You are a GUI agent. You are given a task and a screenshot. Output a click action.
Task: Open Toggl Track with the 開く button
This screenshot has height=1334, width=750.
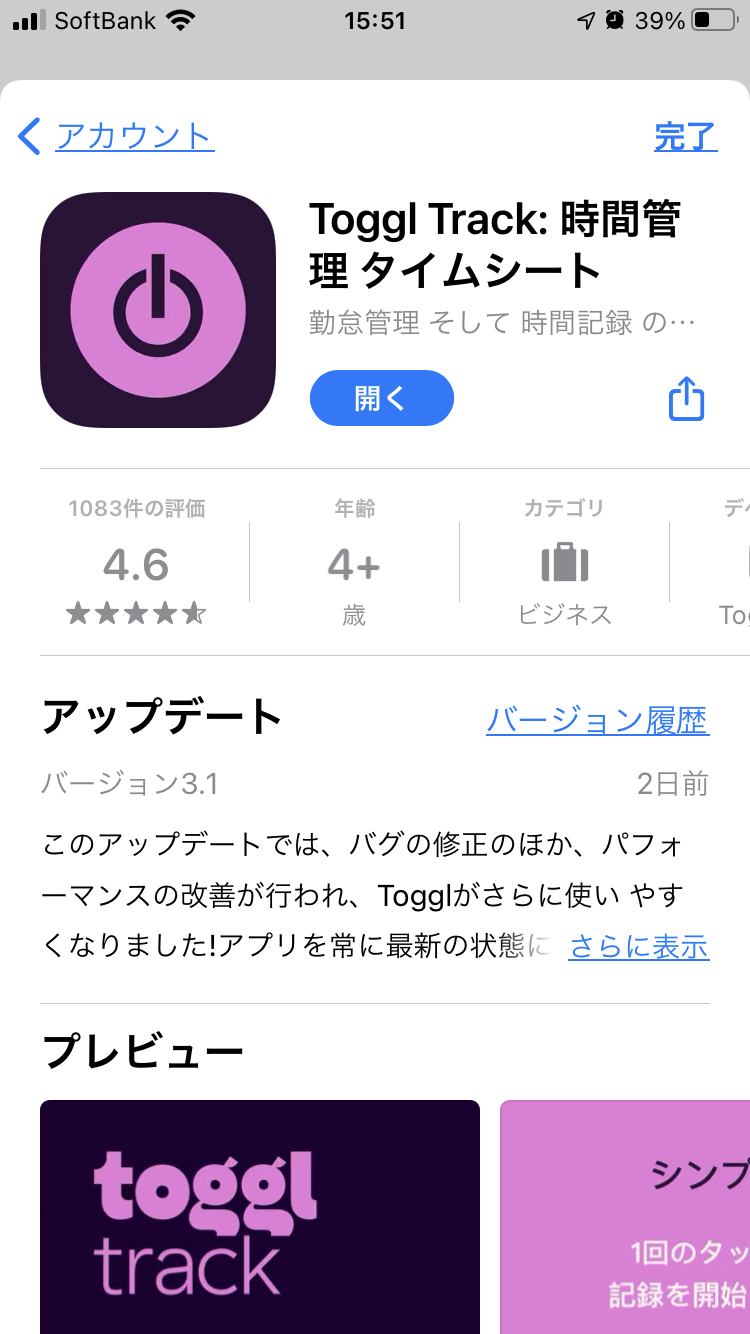coord(382,398)
